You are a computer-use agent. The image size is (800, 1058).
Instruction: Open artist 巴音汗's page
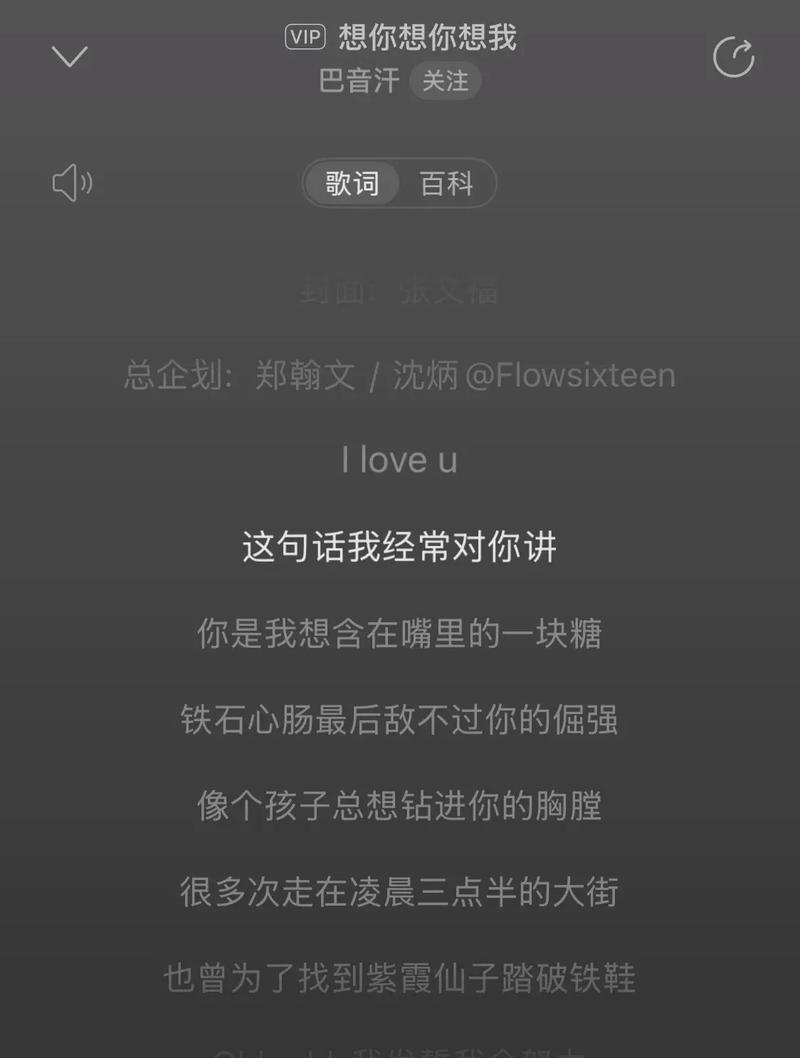tap(359, 81)
